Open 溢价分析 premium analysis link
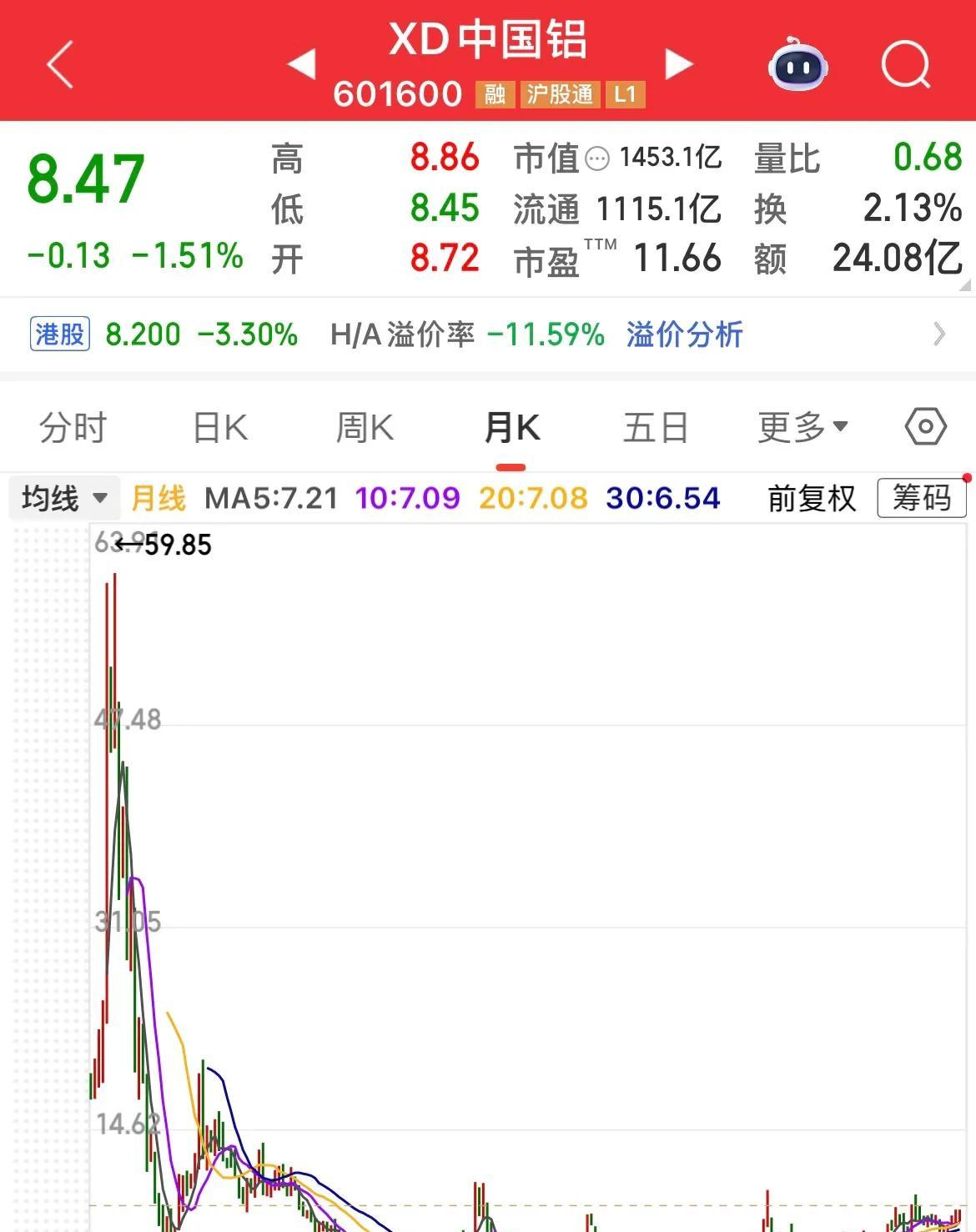This screenshot has height=1232, width=976. [x=682, y=334]
